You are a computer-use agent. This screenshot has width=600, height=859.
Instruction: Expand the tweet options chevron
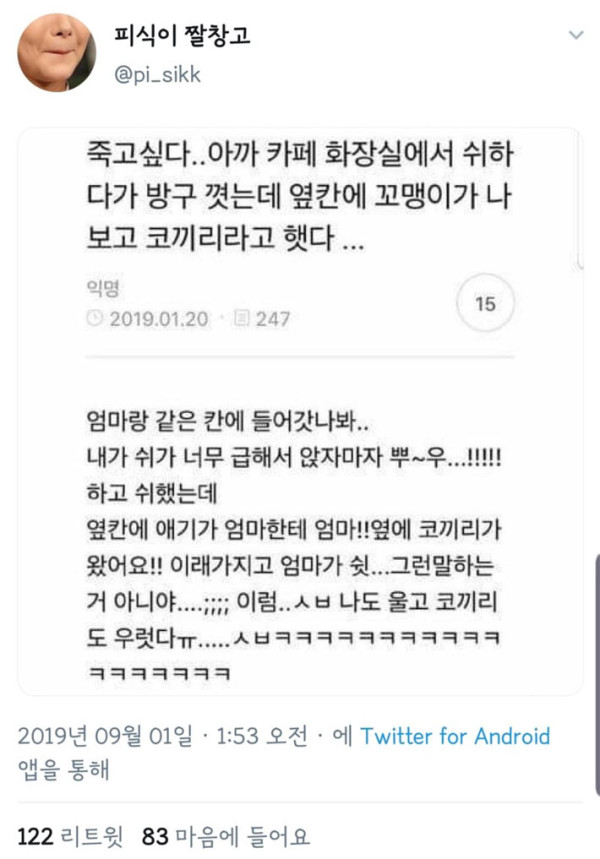click(576, 35)
